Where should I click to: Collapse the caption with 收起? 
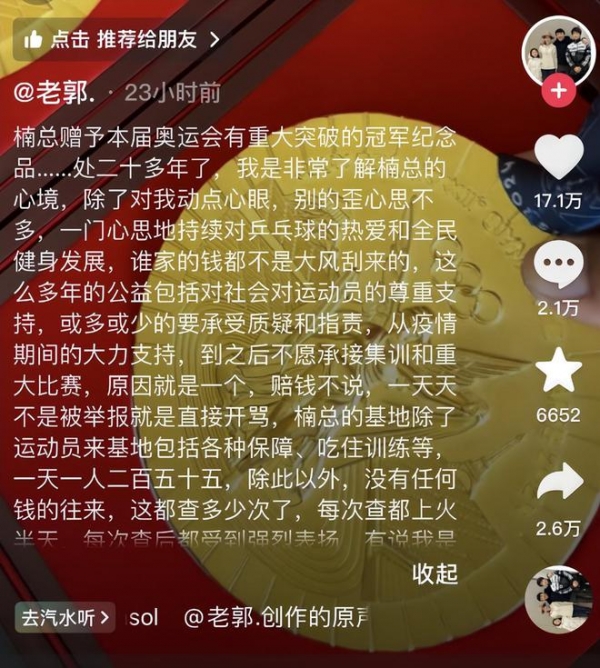435,573
